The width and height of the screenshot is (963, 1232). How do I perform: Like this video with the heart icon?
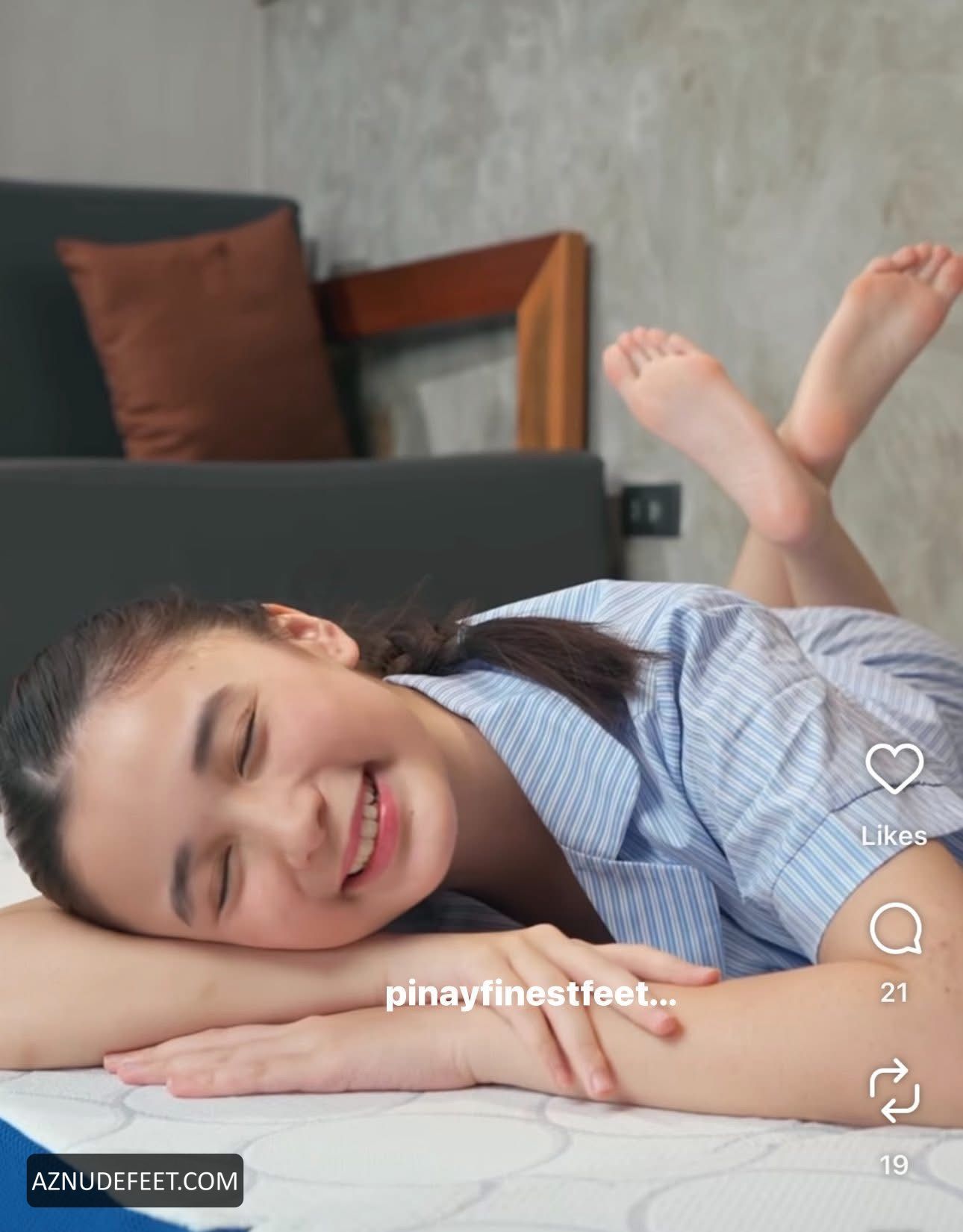tap(894, 768)
